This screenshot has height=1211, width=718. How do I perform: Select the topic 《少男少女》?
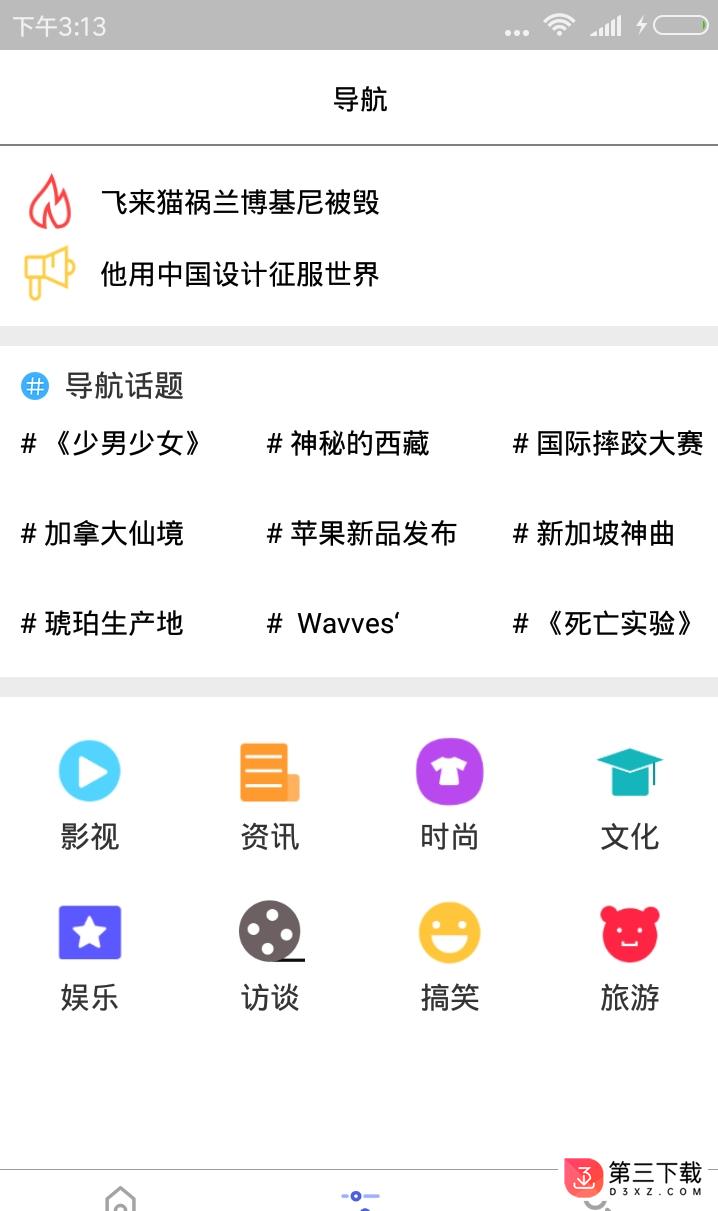(x=113, y=443)
